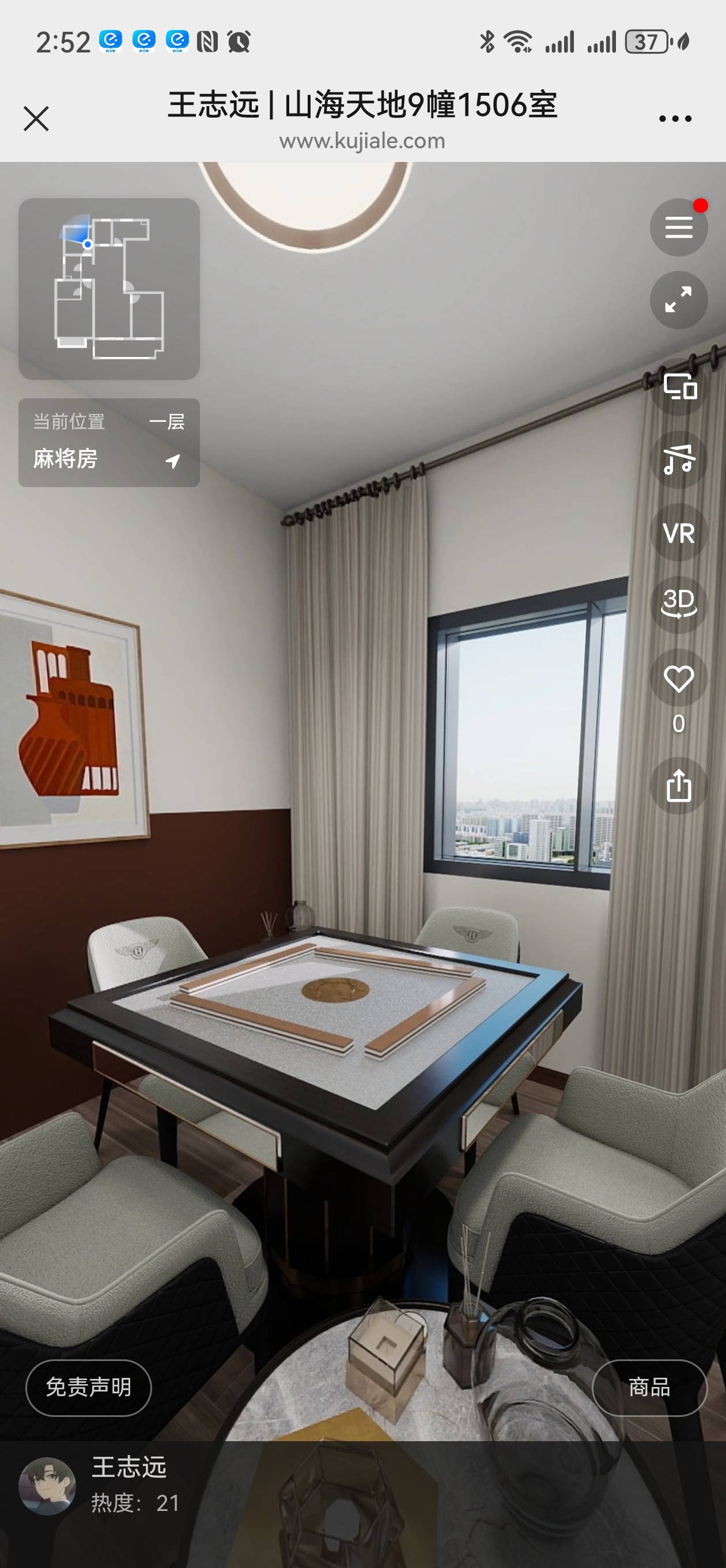
Task: Open the hamburger menu with red dot
Action: point(679,228)
